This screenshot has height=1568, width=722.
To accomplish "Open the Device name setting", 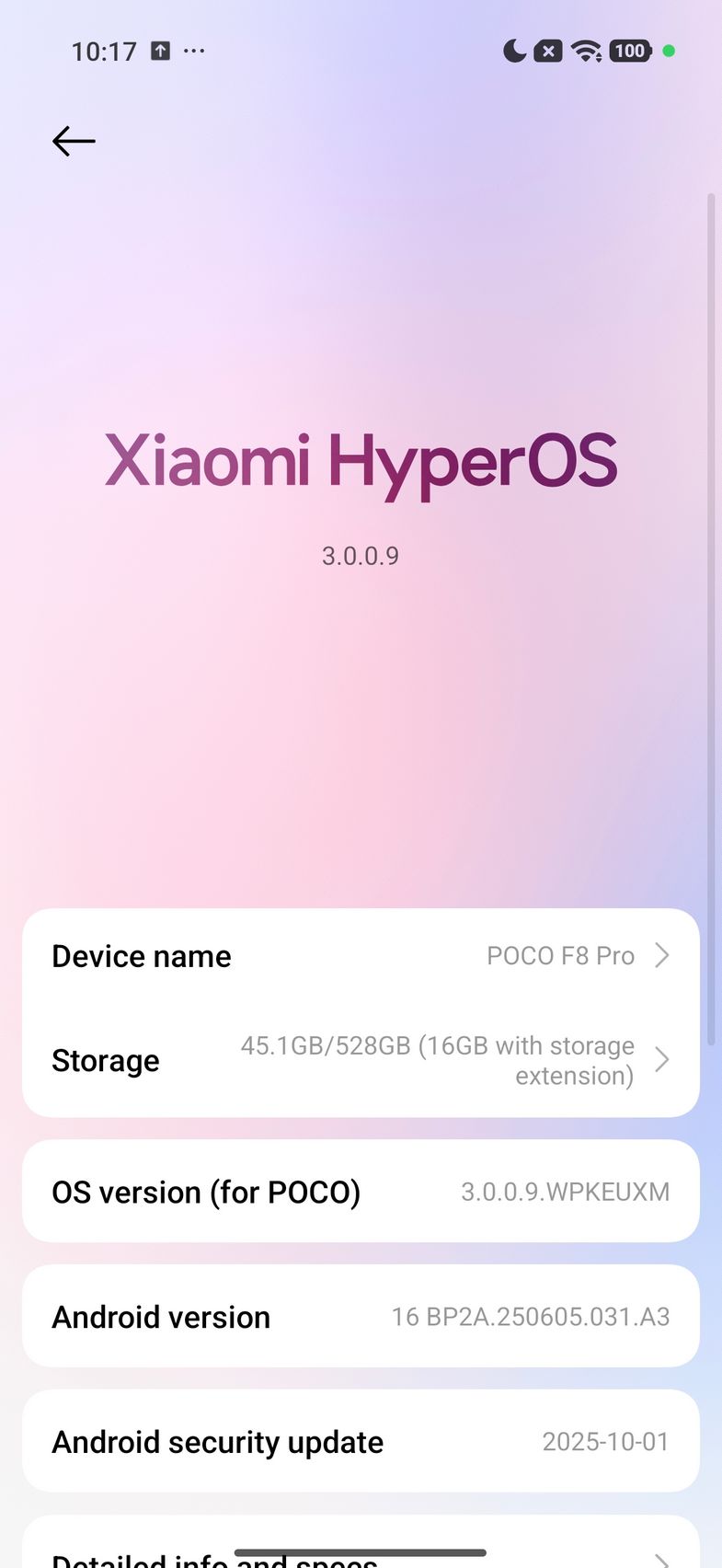I will click(361, 956).
